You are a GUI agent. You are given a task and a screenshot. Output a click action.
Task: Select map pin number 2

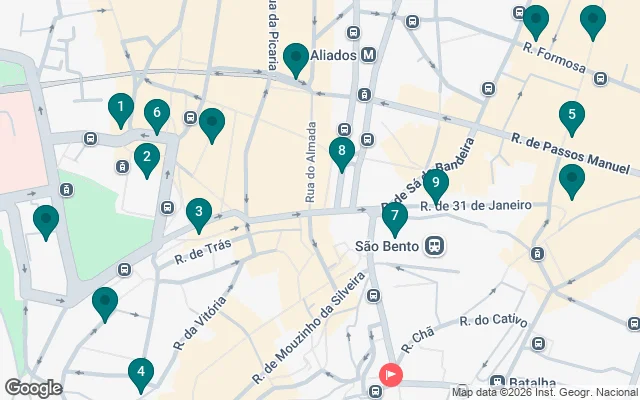[147, 158]
